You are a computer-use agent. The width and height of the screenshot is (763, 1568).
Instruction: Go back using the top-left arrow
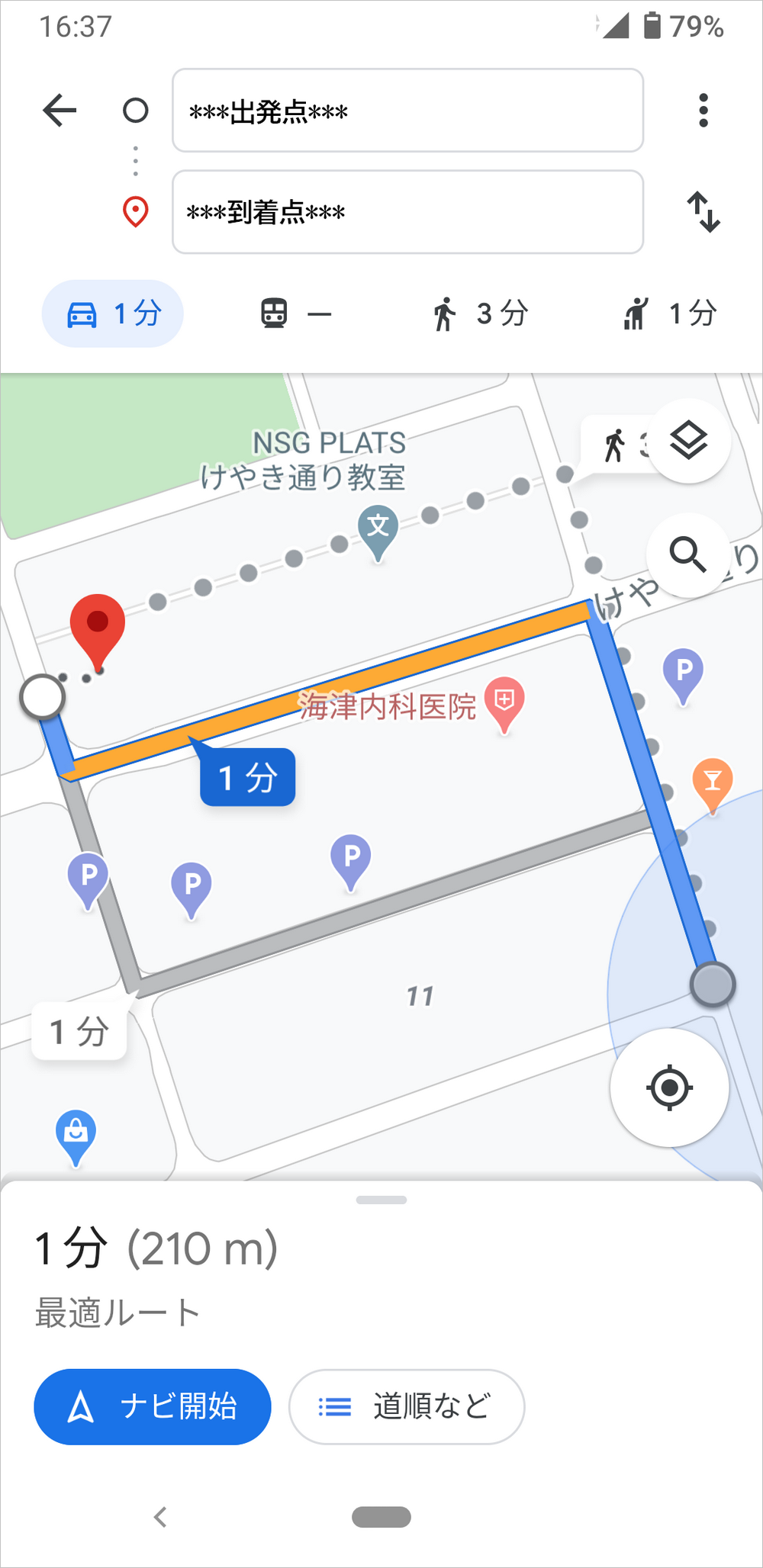pyautogui.click(x=60, y=111)
